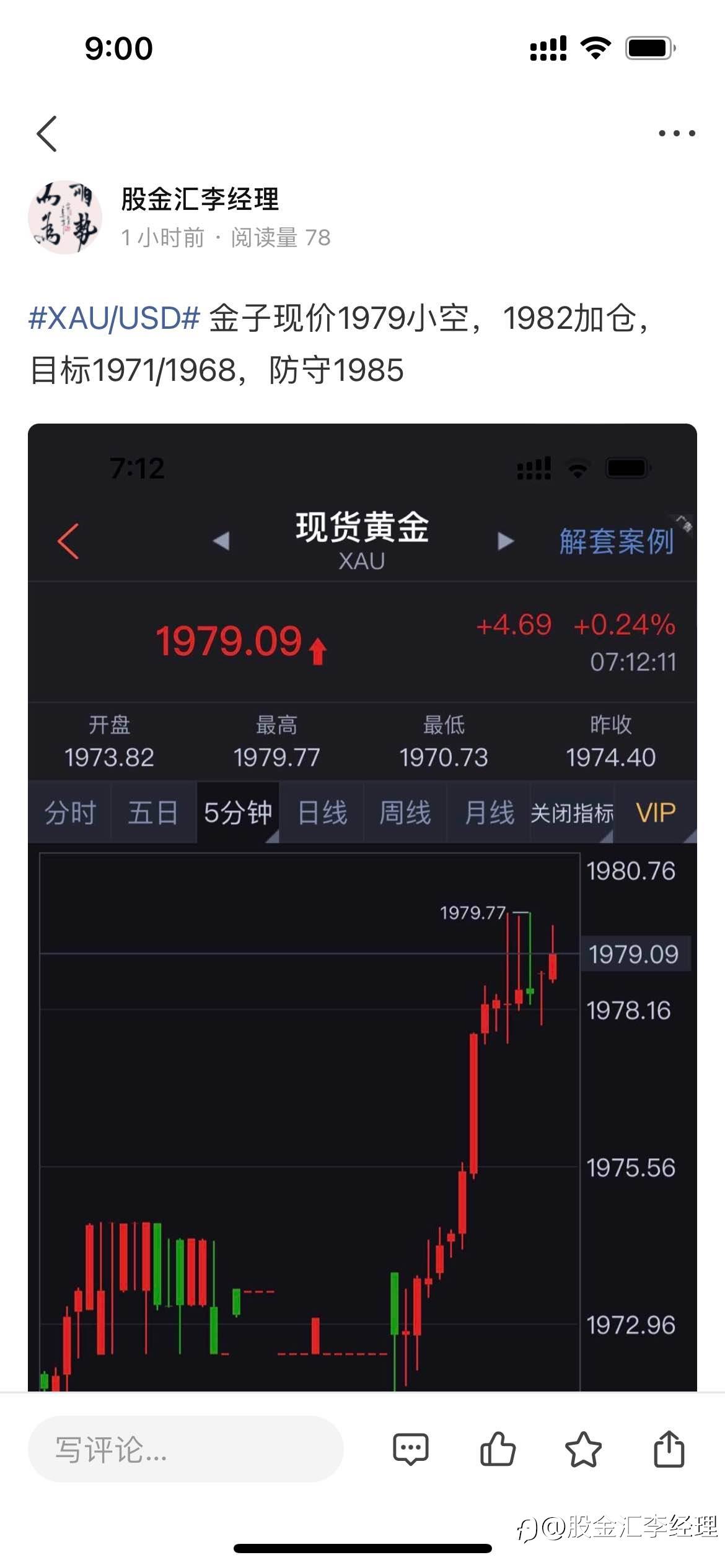Open 股金汇李经理's profile avatar
725x1568 pixels.
tap(65, 217)
